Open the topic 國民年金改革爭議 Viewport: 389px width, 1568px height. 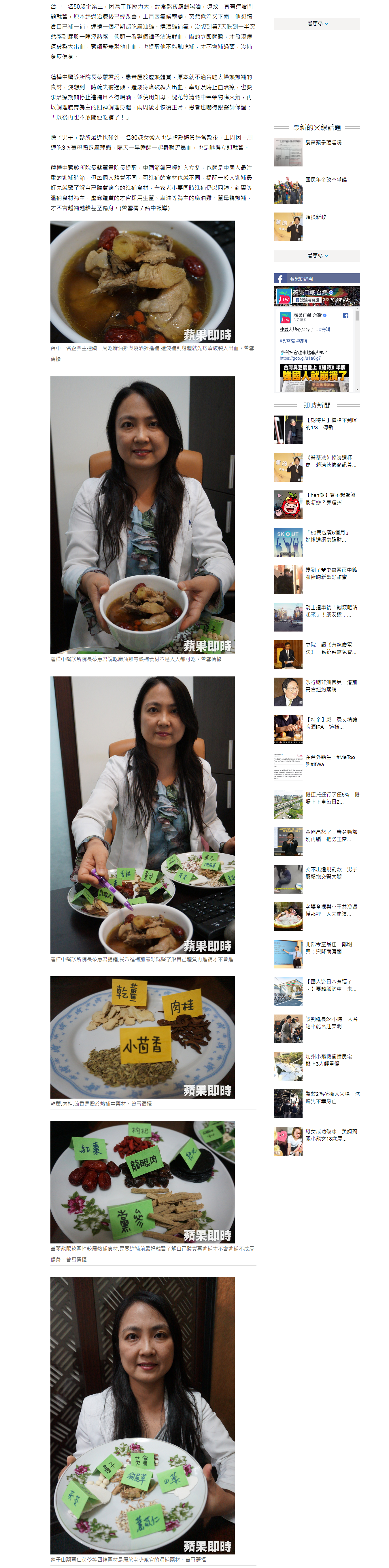click(x=326, y=180)
